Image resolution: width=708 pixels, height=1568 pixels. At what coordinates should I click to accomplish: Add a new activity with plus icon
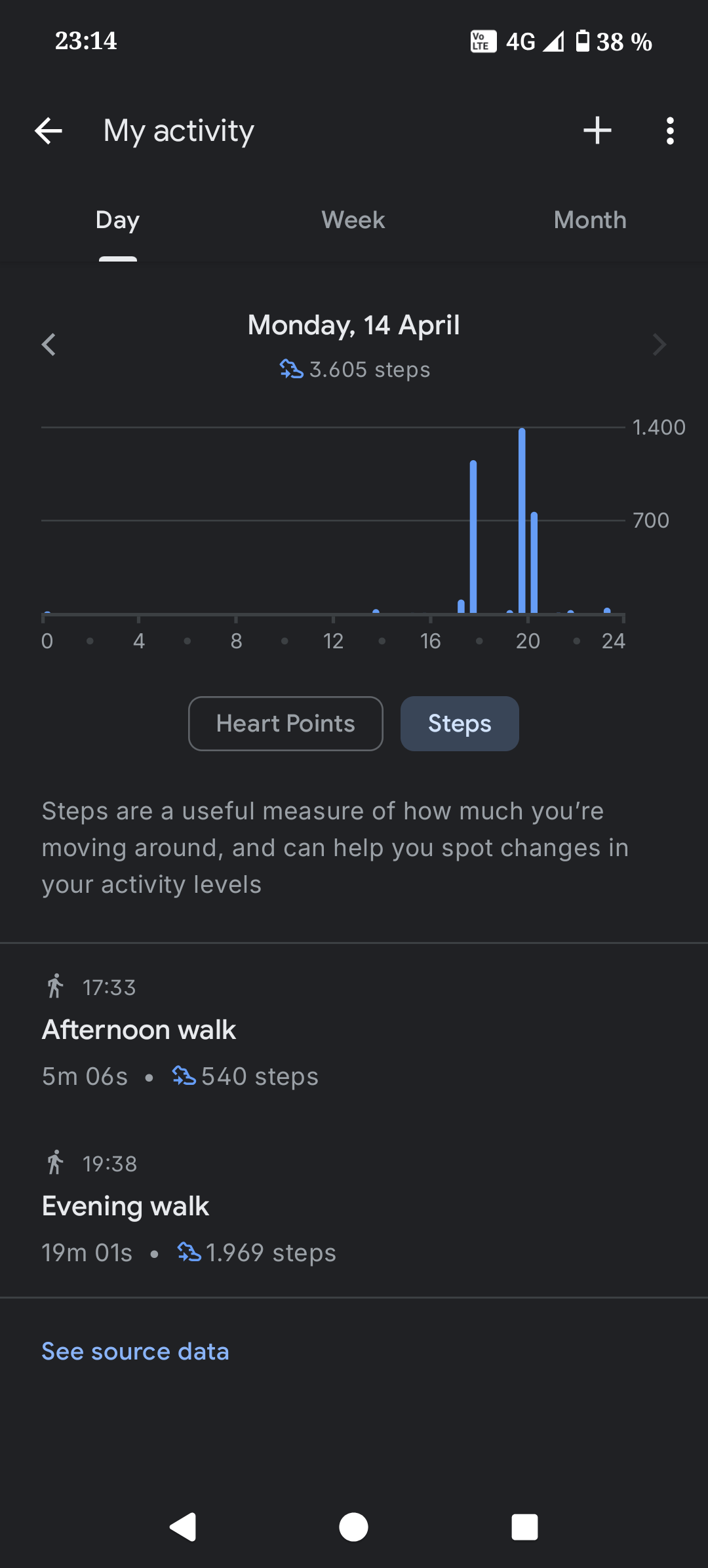pos(597,130)
